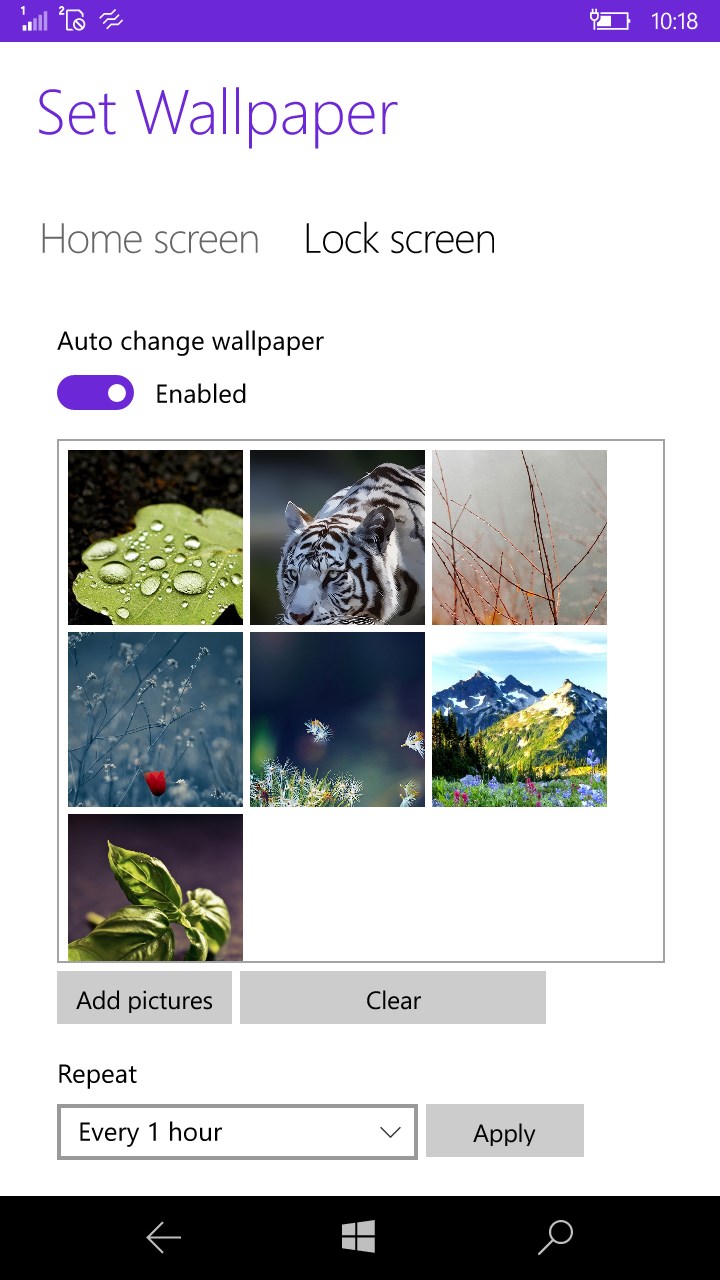Image resolution: width=720 pixels, height=1280 pixels.
Task: Select the green leaf with water drops picture
Action: pyautogui.click(x=155, y=537)
